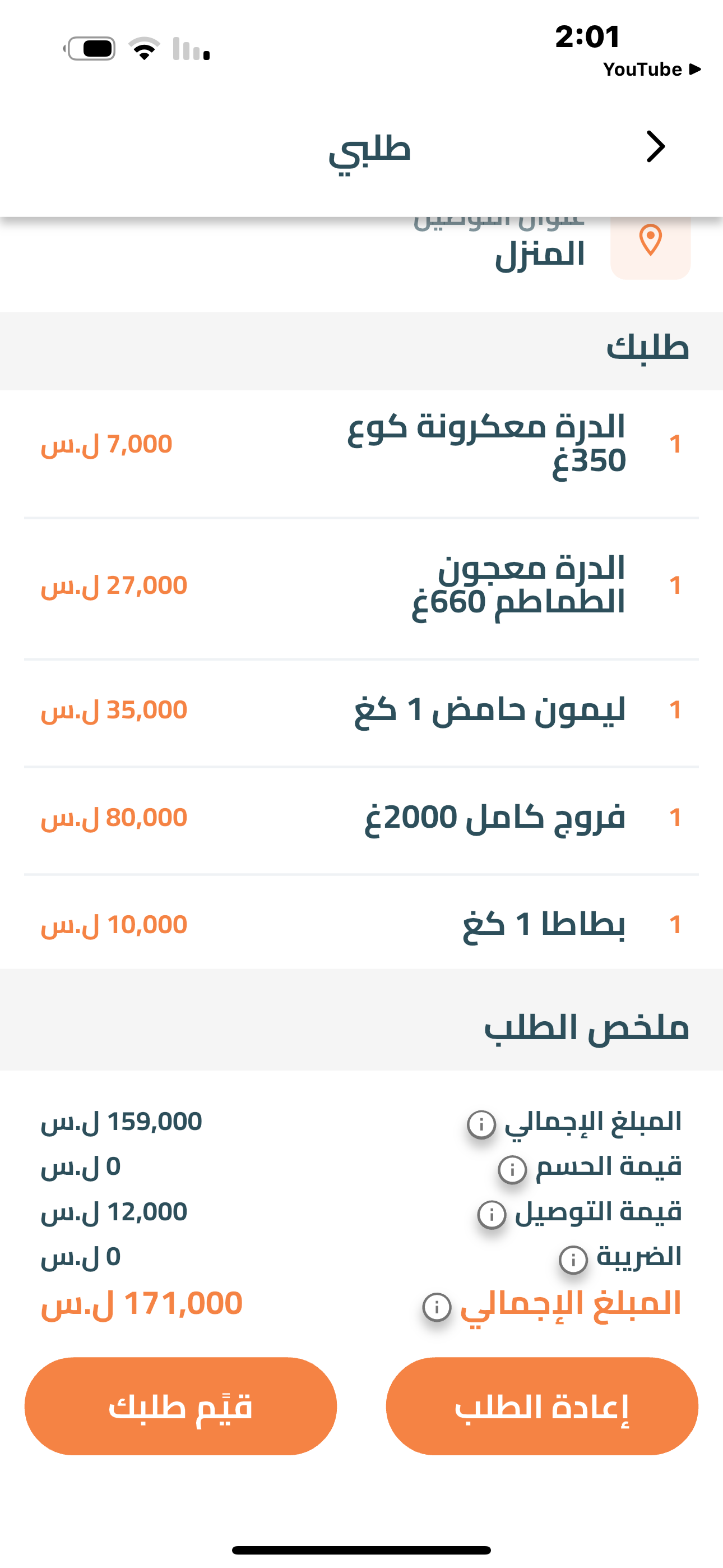Viewport: 723px width, 1568px height.
Task: Tap the إعادة الطلب reorder button
Action: (541, 1405)
